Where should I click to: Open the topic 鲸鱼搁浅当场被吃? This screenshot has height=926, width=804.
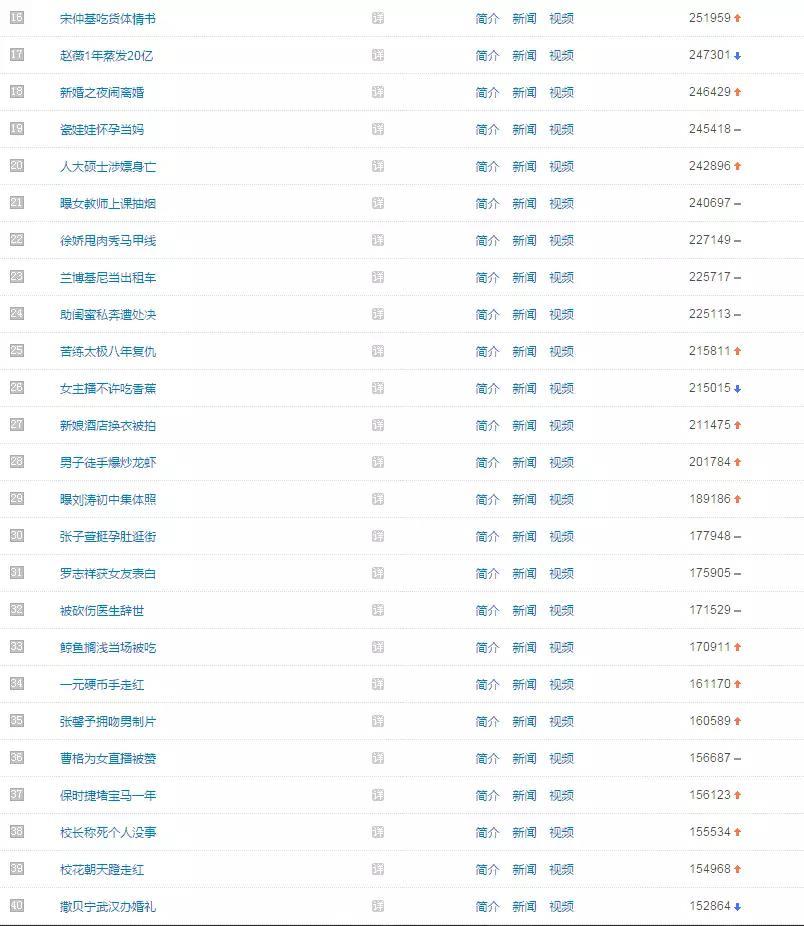[x=107, y=647]
